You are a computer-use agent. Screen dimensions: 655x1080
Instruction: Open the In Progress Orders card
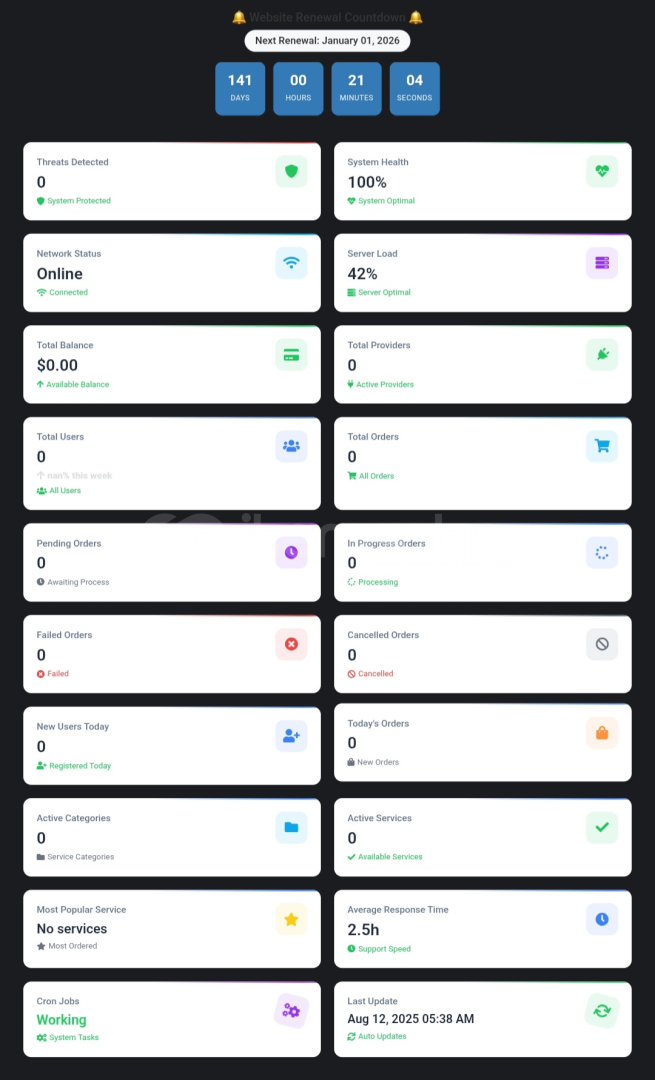pyautogui.click(x=482, y=562)
